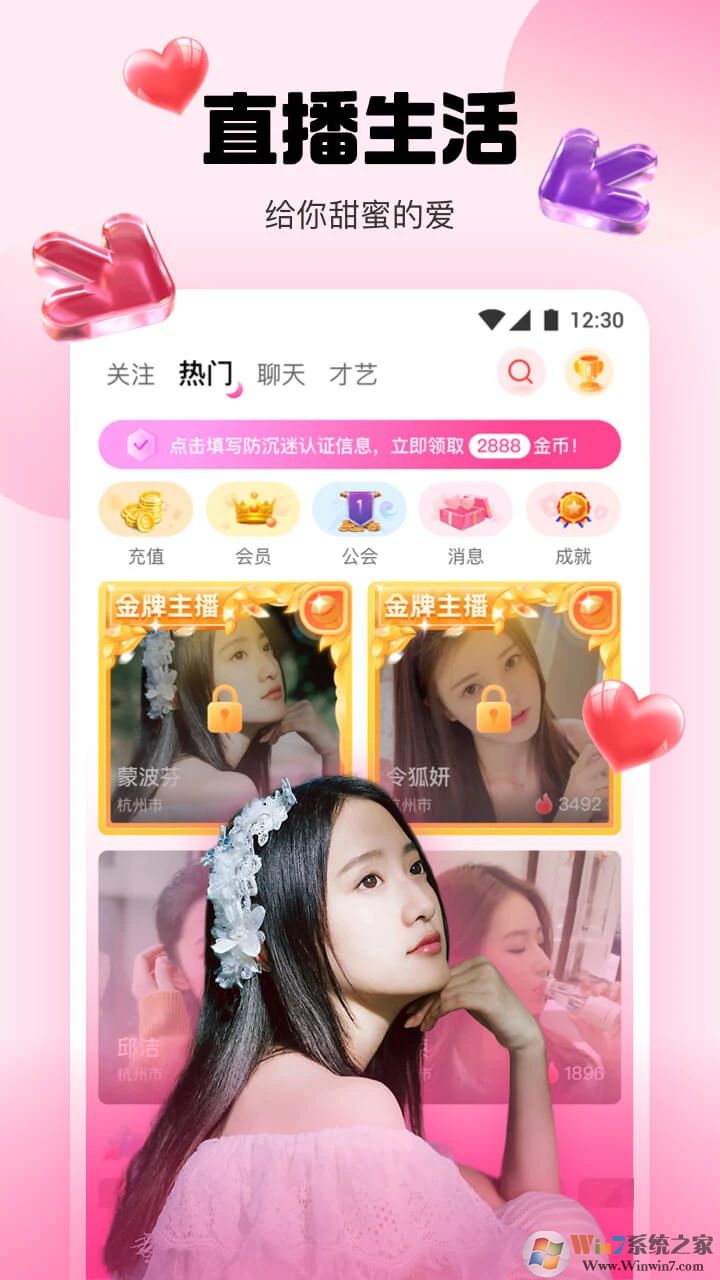Select the 会员 crown membership icon
The height and width of the screenshot is (1280, 720).
click(251, 509)
